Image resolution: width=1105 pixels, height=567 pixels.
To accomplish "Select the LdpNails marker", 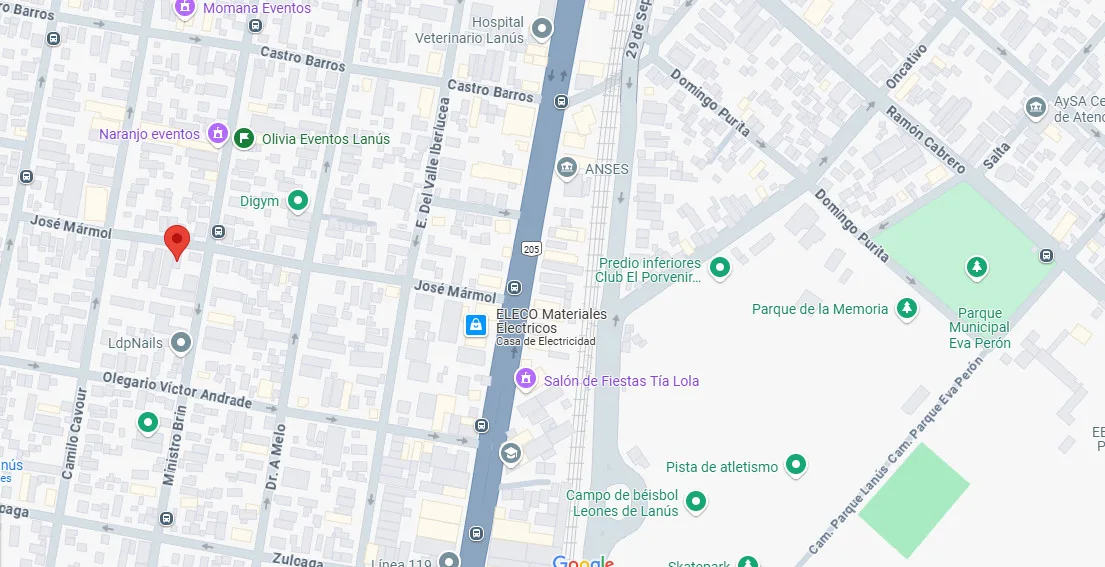I will [181, 343].
